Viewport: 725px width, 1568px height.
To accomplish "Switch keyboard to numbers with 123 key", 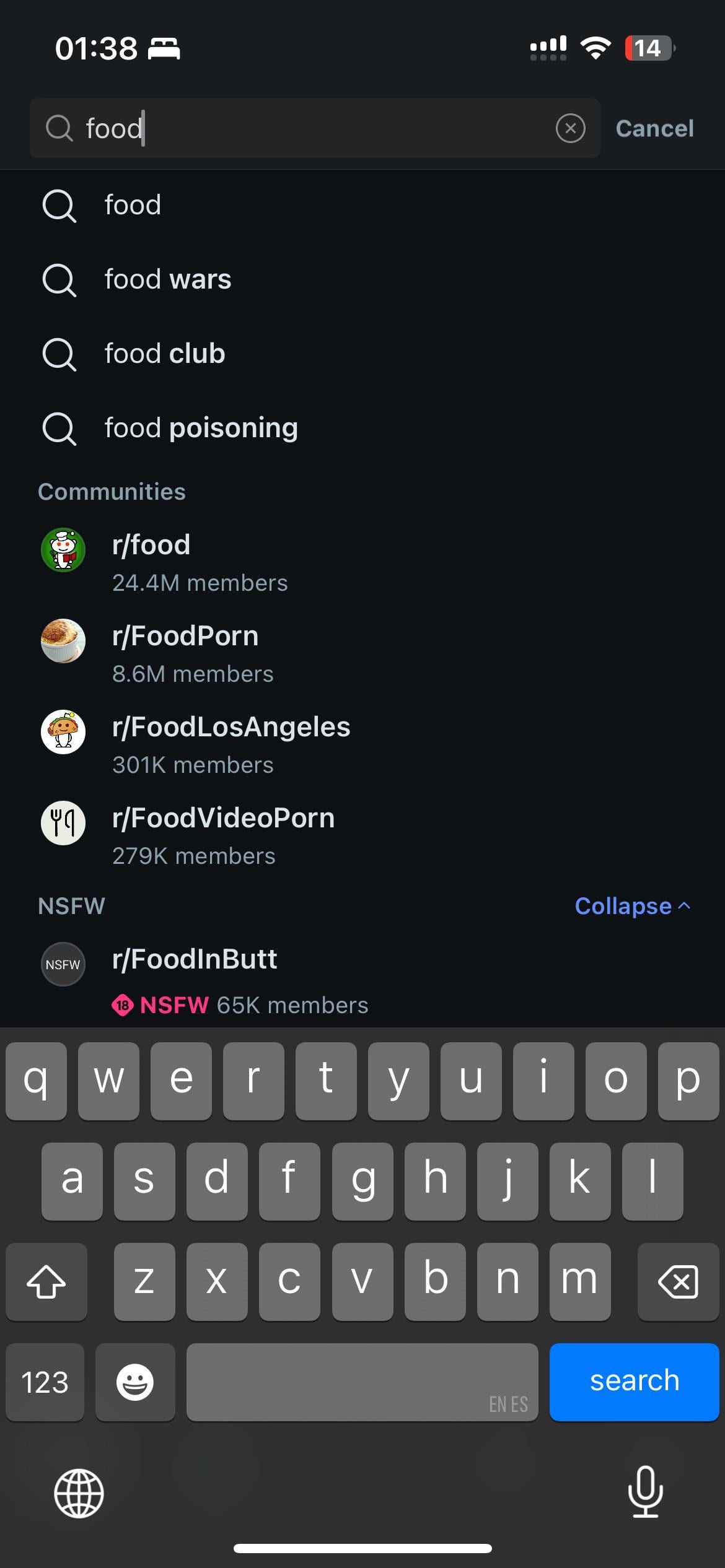I will (x=45, y=1382).
